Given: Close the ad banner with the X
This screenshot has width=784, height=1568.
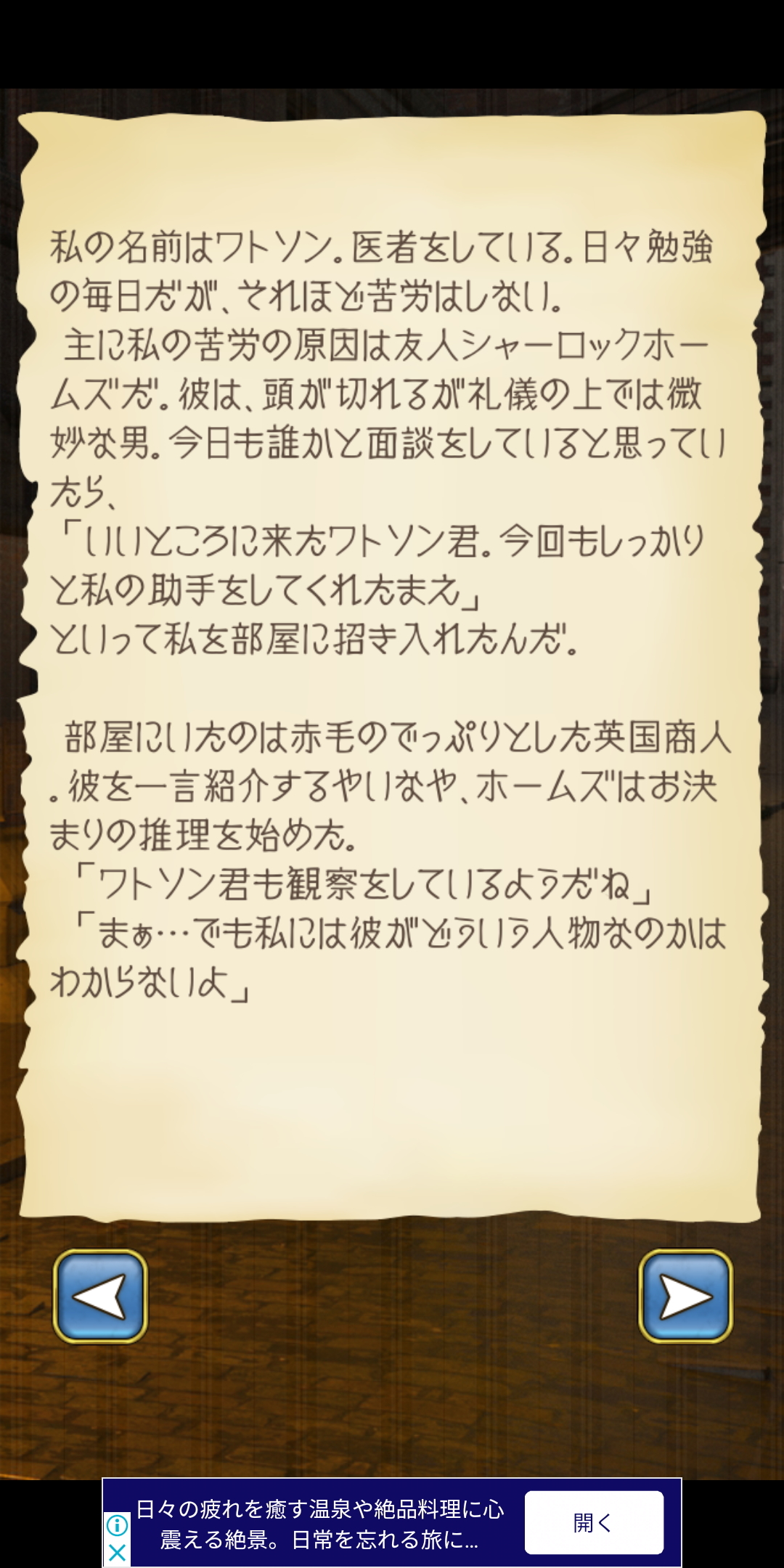Looking at the screenshot, I should (117, 1553).
